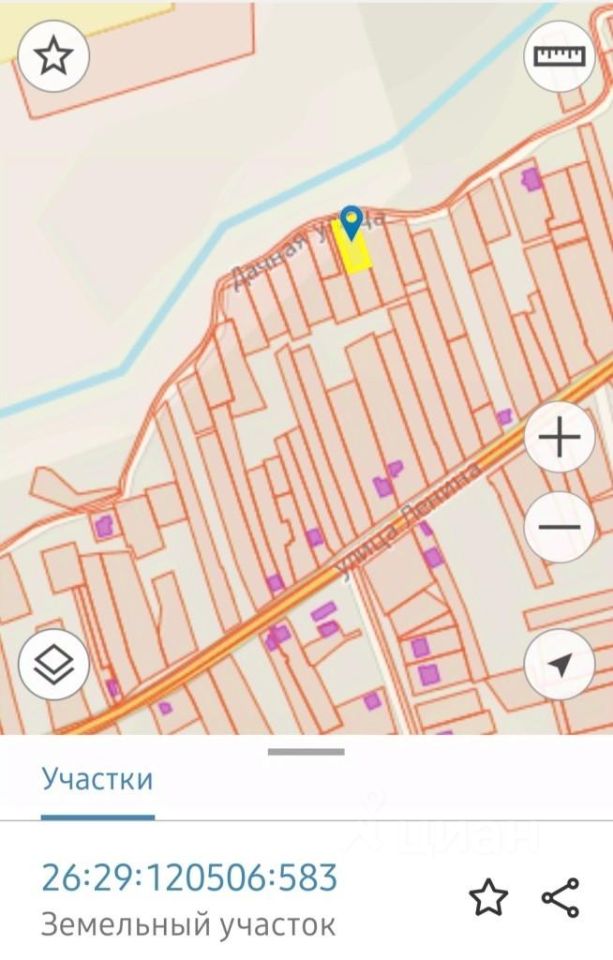613x960 pixels.
Task: Open the favorites star on the map
Action: tap(53, 56)
